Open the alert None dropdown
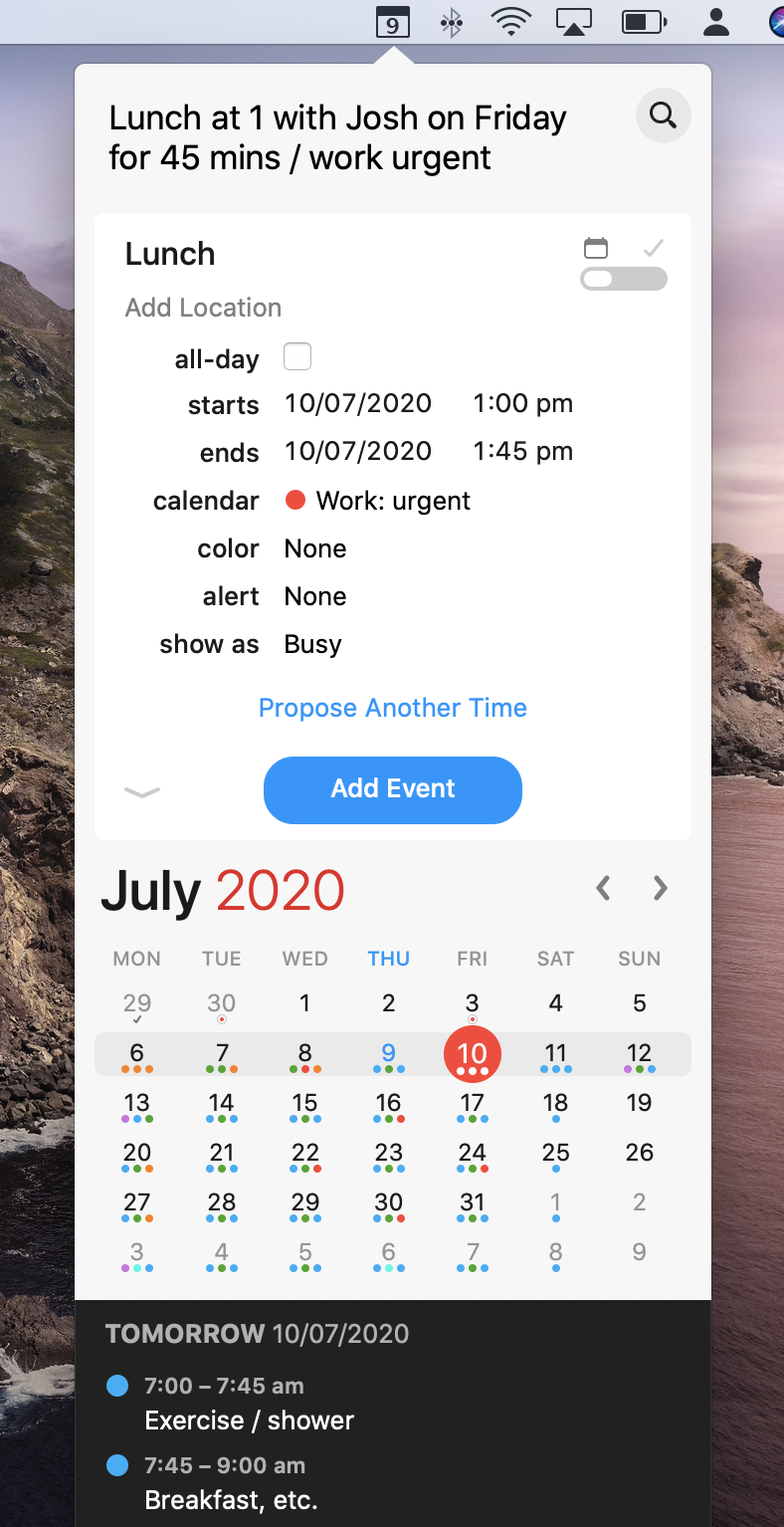This screenshot has height=1527, width=784. [315, 595]
